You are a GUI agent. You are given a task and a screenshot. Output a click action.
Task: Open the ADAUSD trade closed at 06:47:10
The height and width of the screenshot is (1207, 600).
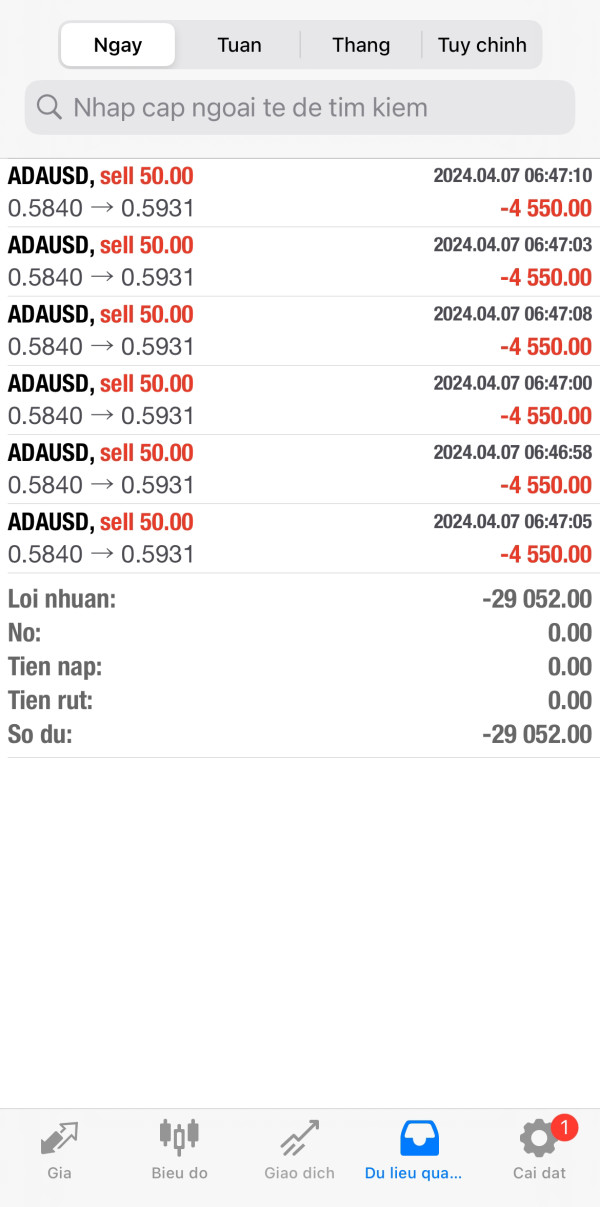point(300,192)
